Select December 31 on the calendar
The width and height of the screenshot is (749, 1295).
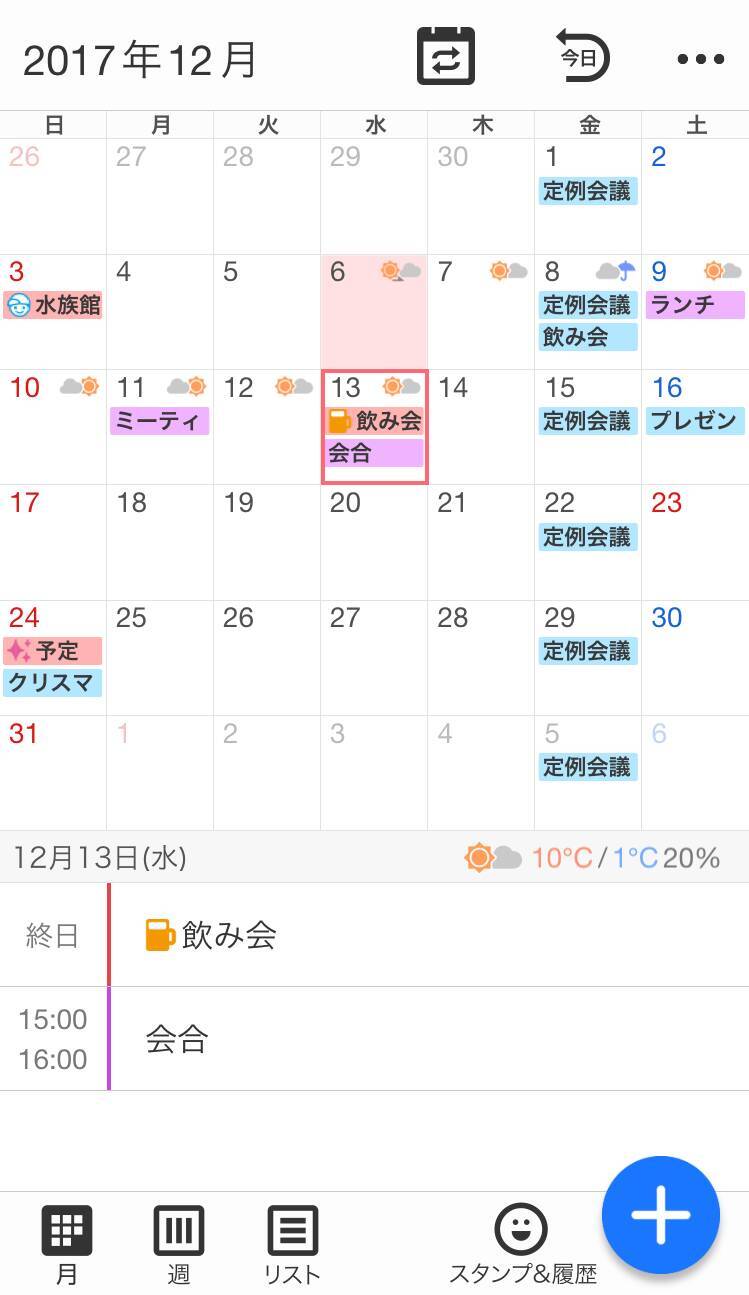[x=53, y=772]
